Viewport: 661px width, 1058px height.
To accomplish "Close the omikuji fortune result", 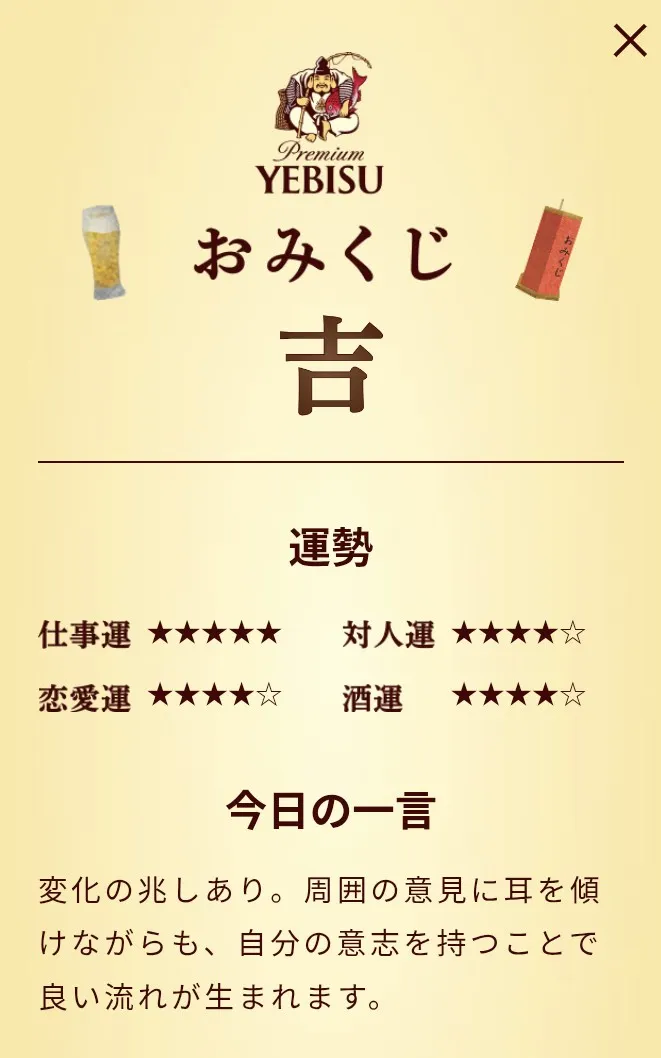I will click(629, 41).
